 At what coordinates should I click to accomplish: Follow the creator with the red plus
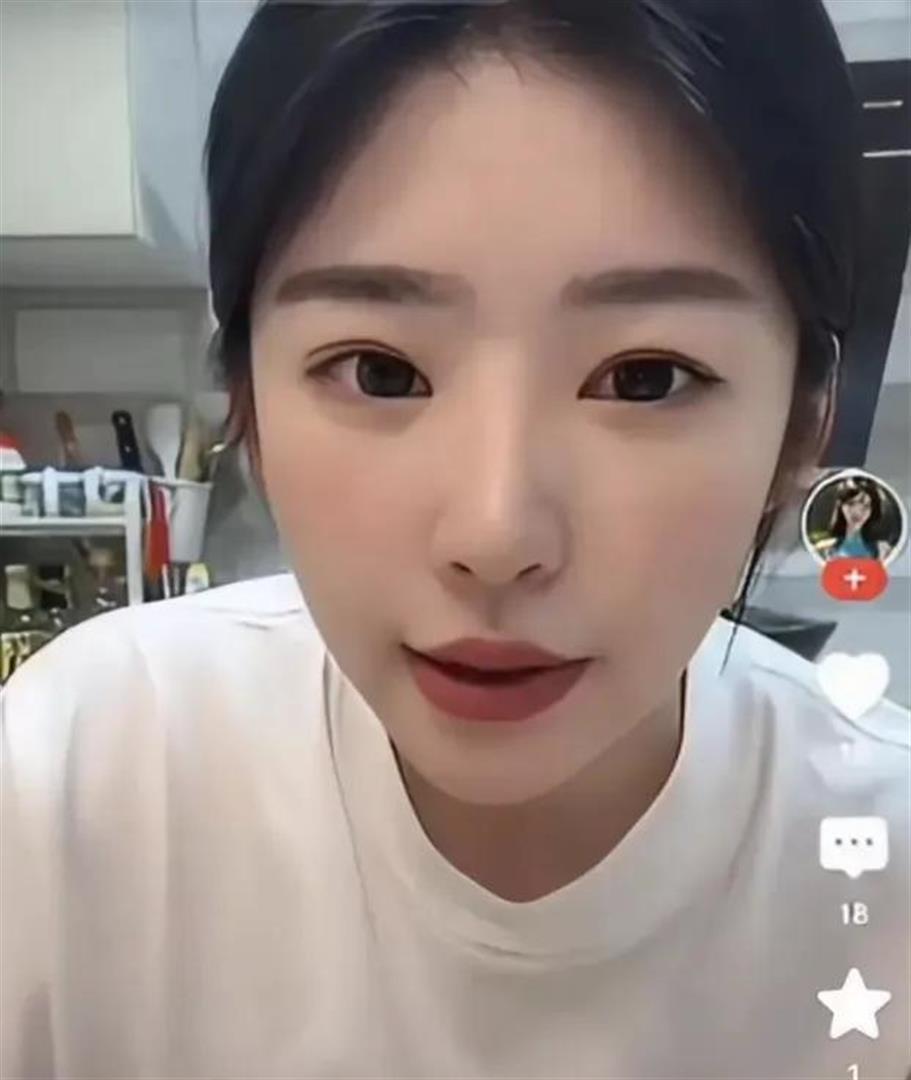pos(853,580)
